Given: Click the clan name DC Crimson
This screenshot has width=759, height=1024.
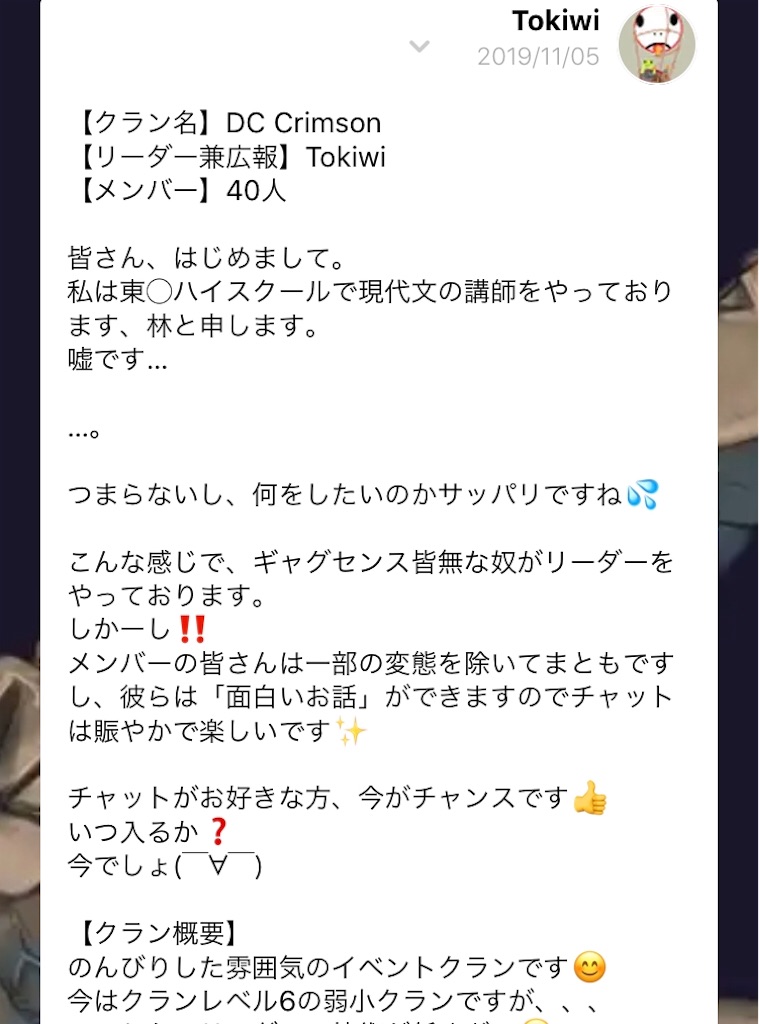Looking at the screenshot, I should point(308,122).
